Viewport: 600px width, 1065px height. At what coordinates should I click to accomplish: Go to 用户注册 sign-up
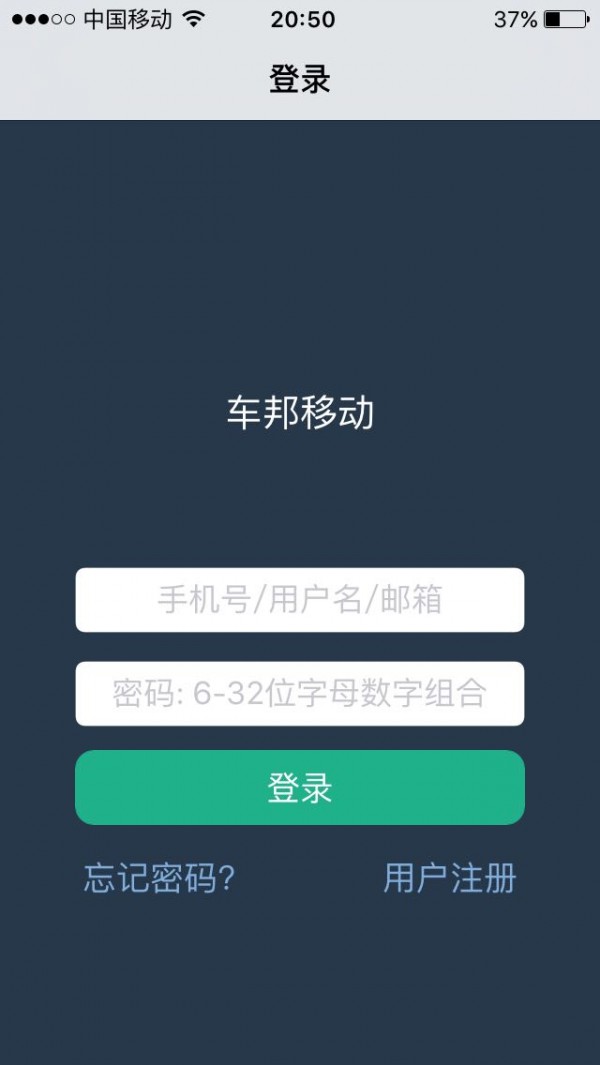pos(449,878)
